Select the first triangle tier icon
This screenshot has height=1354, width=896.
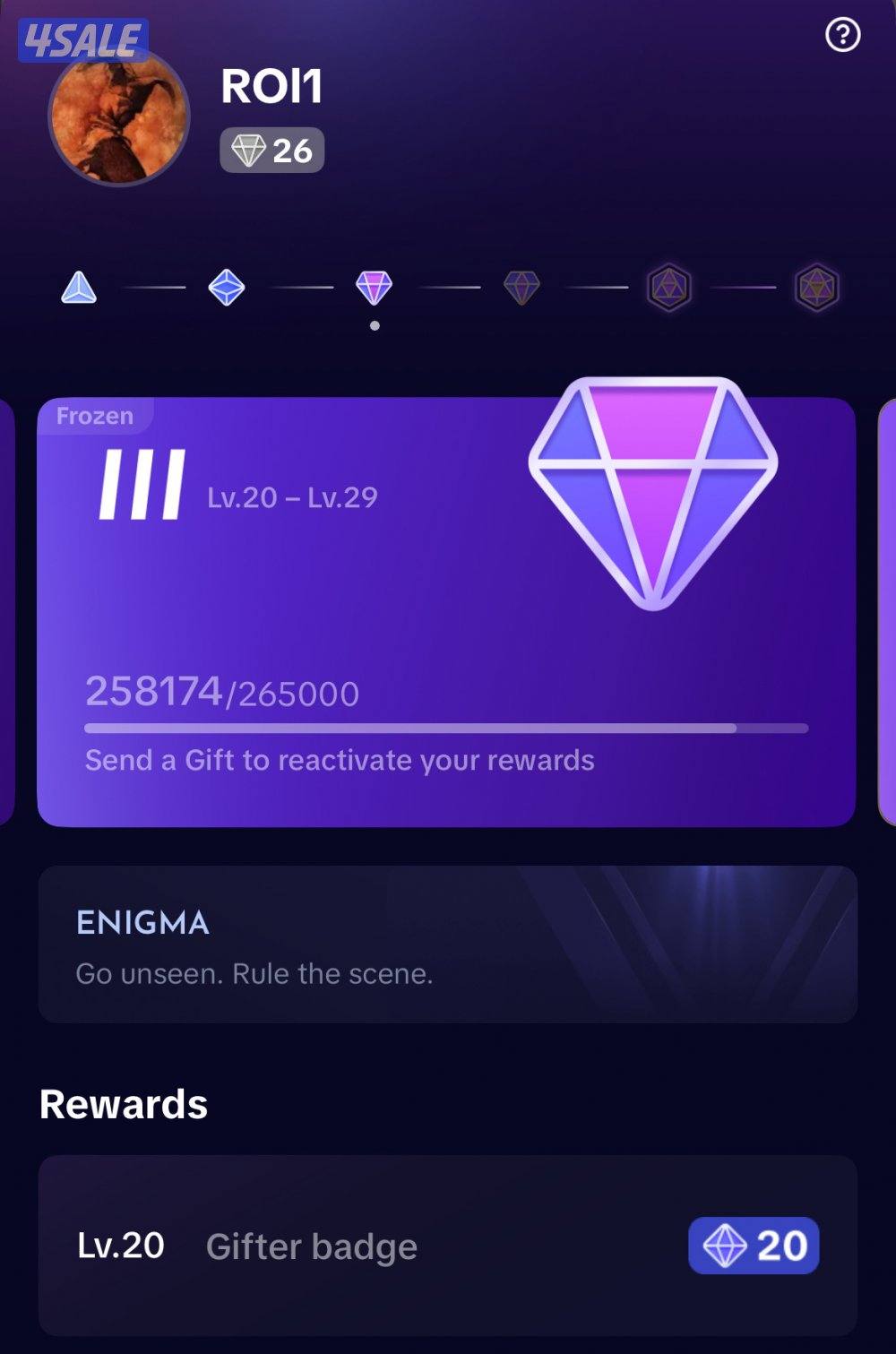click(79, 288)
